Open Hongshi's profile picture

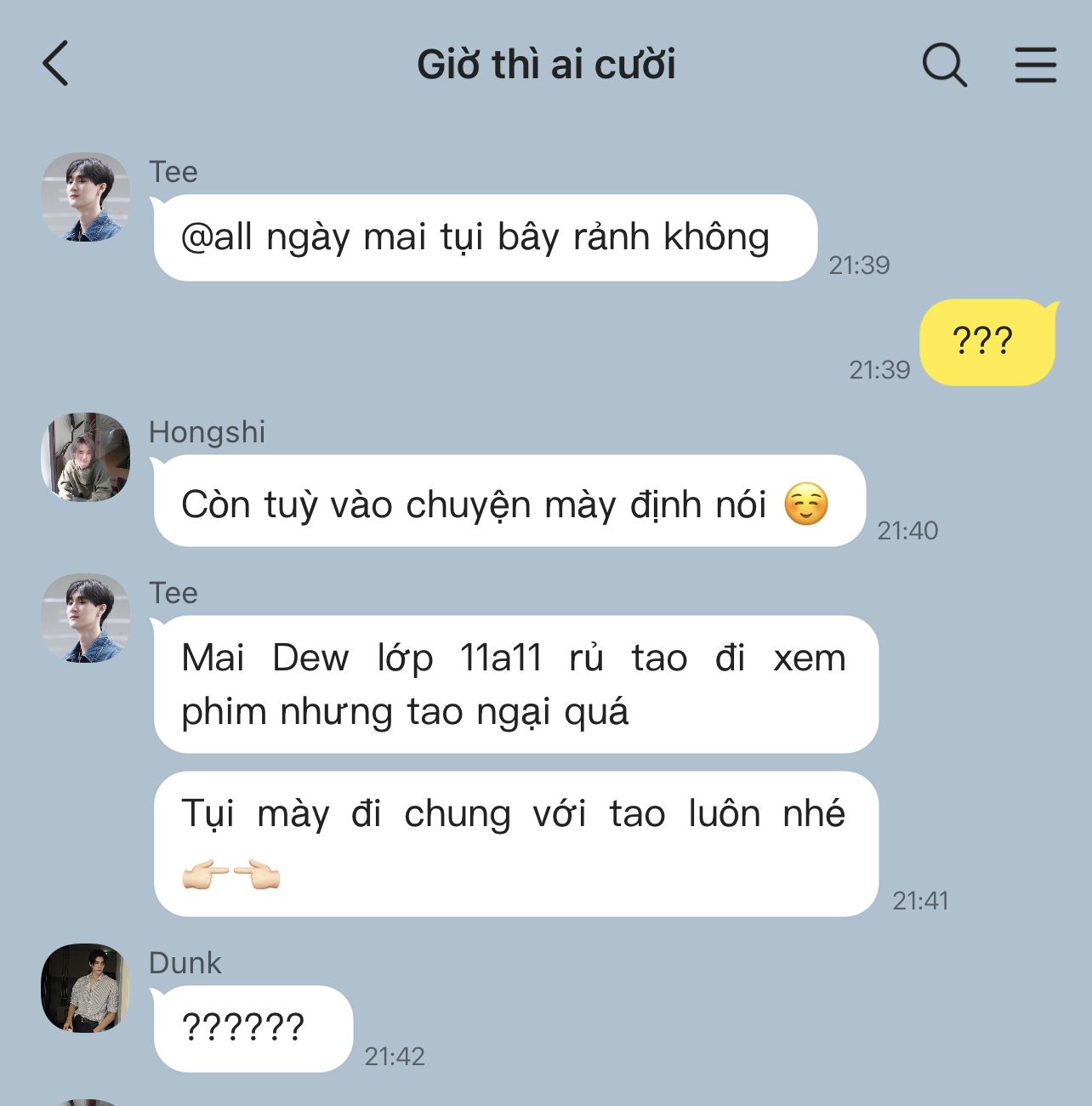pyautogui.click(x=86, y=457)
